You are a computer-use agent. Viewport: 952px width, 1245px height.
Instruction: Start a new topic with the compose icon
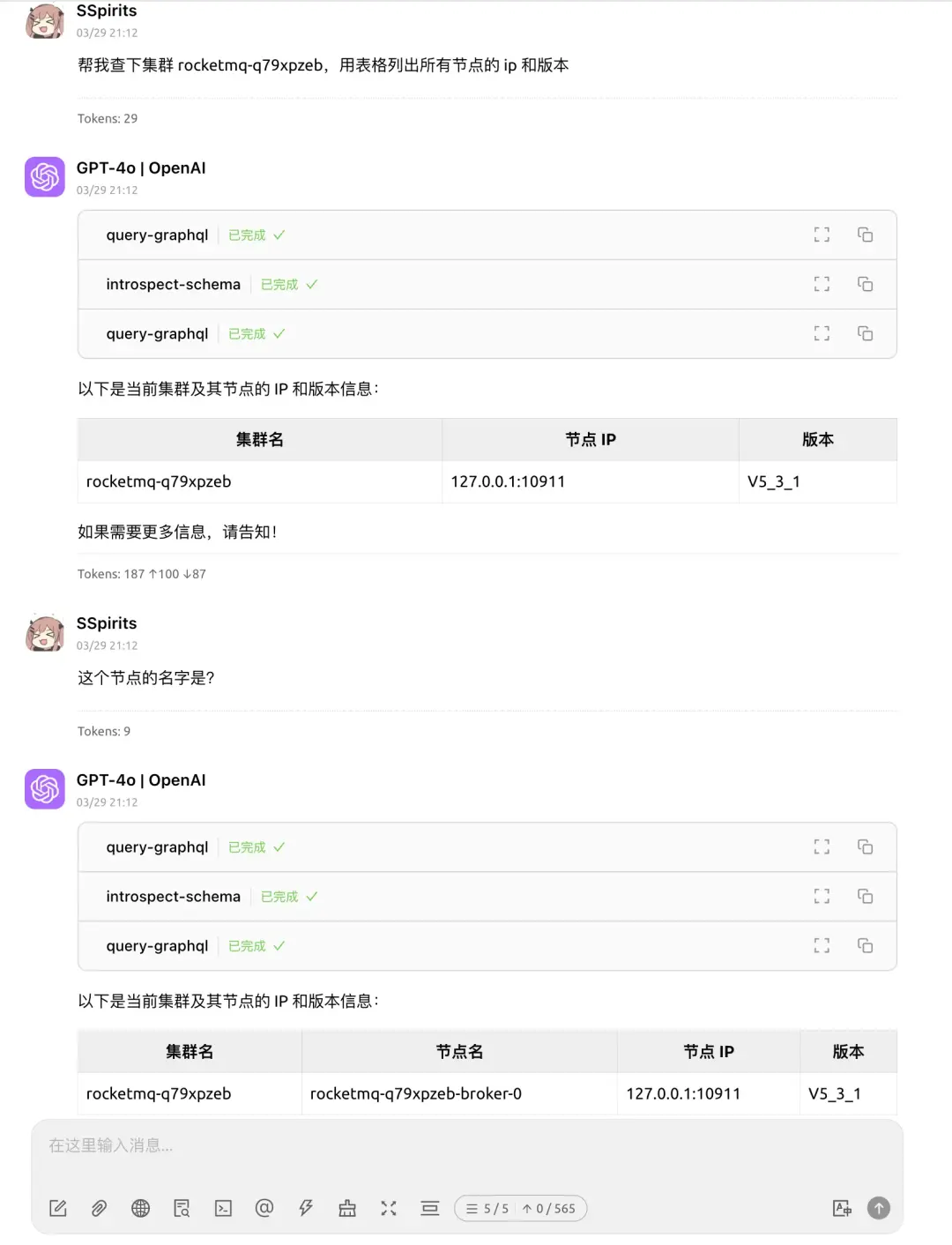click(x=58, y=1208)
